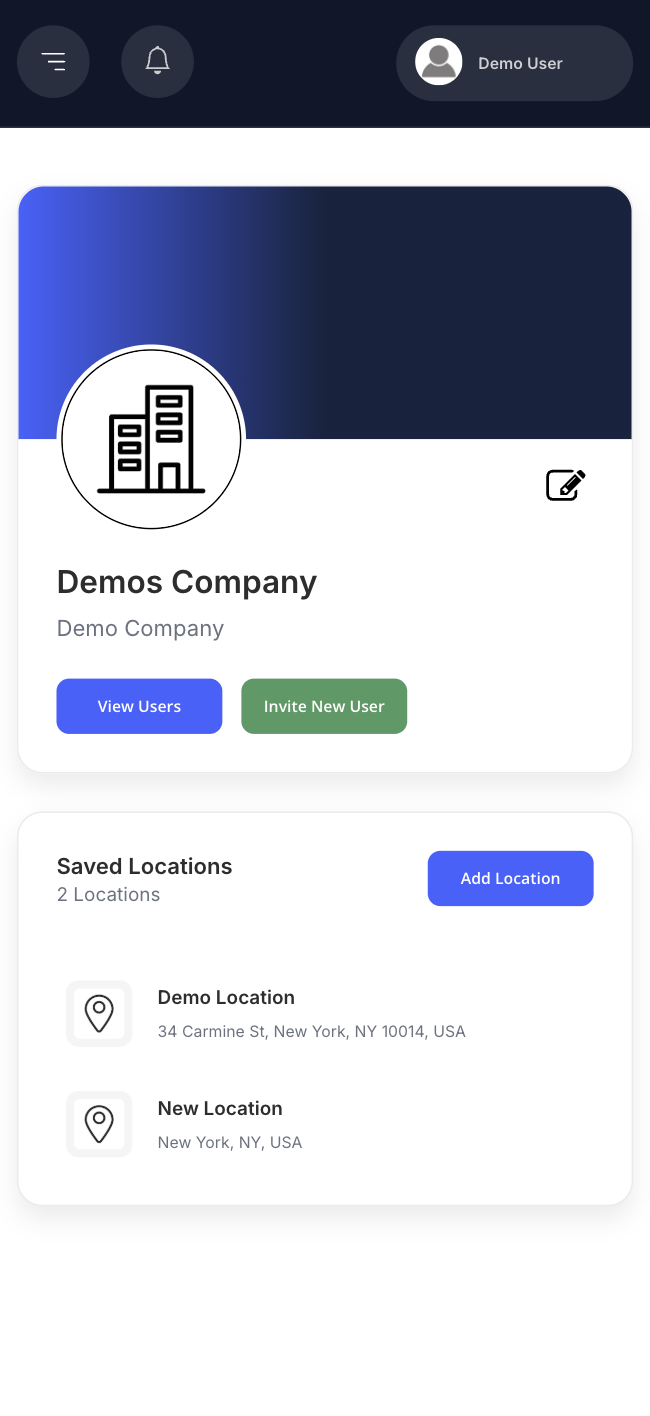Open the New Location entry
The image size is (650, 1416).
(x=325, y=1124)
